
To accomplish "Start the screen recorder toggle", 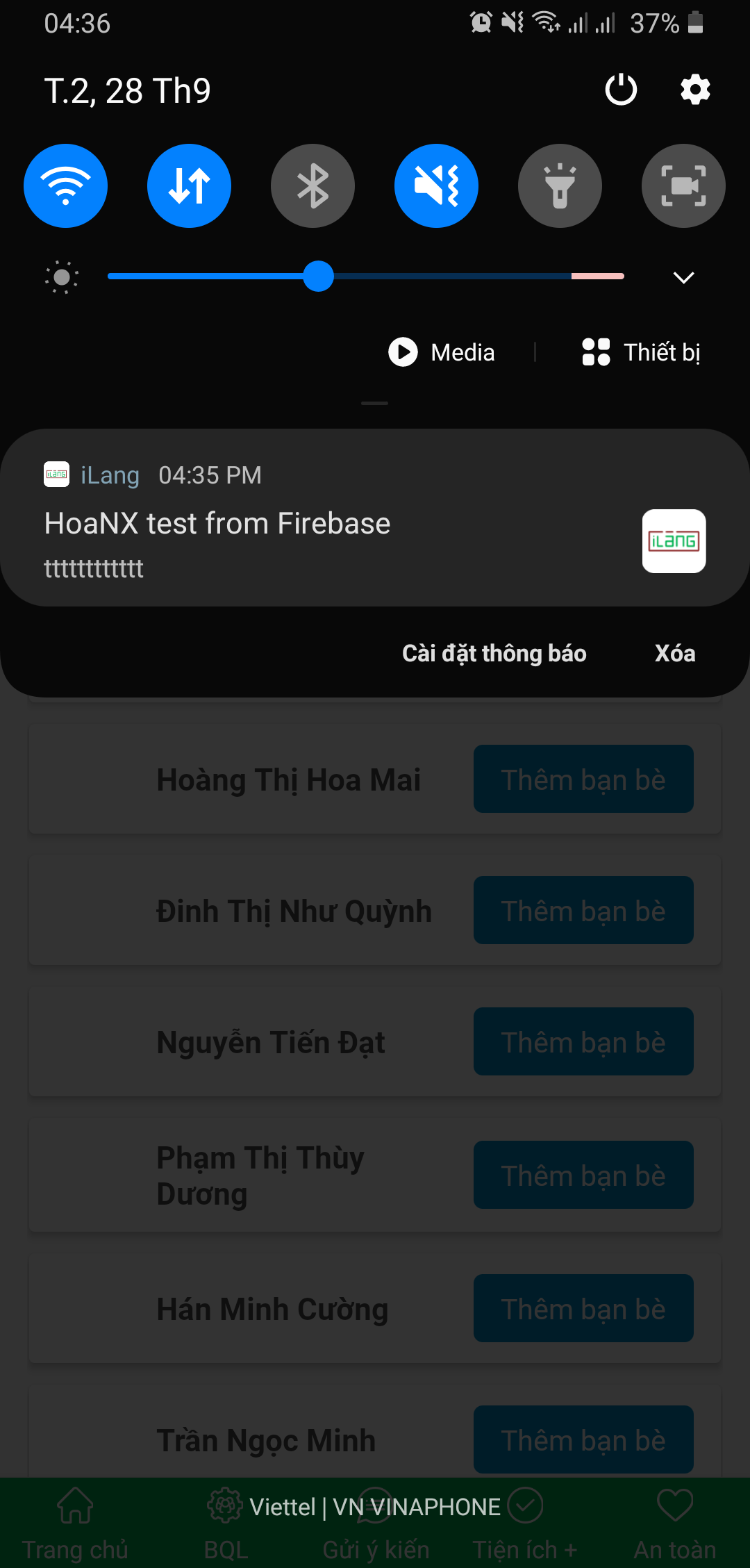I will pyautogui.click(x=683, y=185).
